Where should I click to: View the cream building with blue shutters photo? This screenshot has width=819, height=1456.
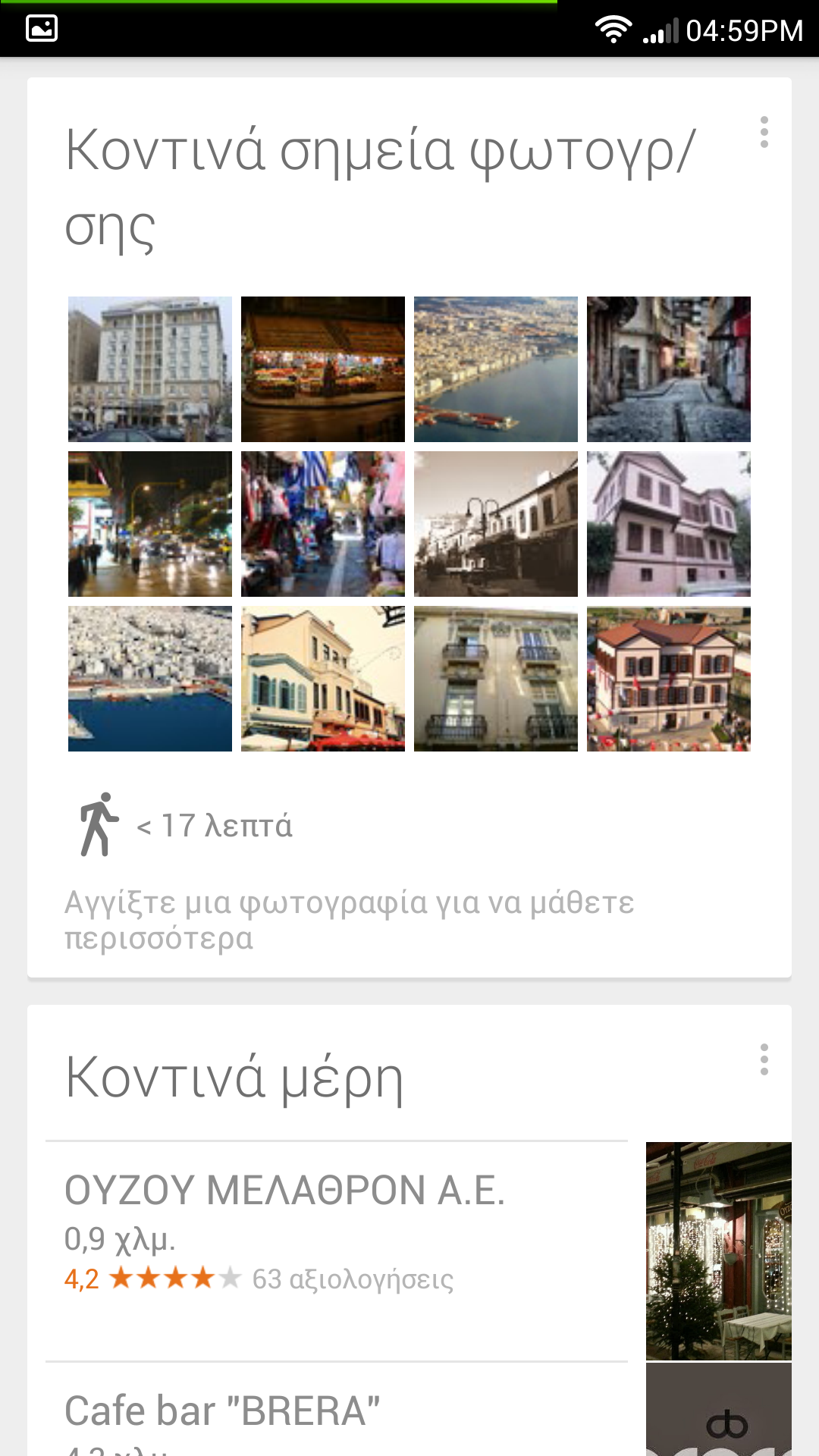tap(323, 679)
